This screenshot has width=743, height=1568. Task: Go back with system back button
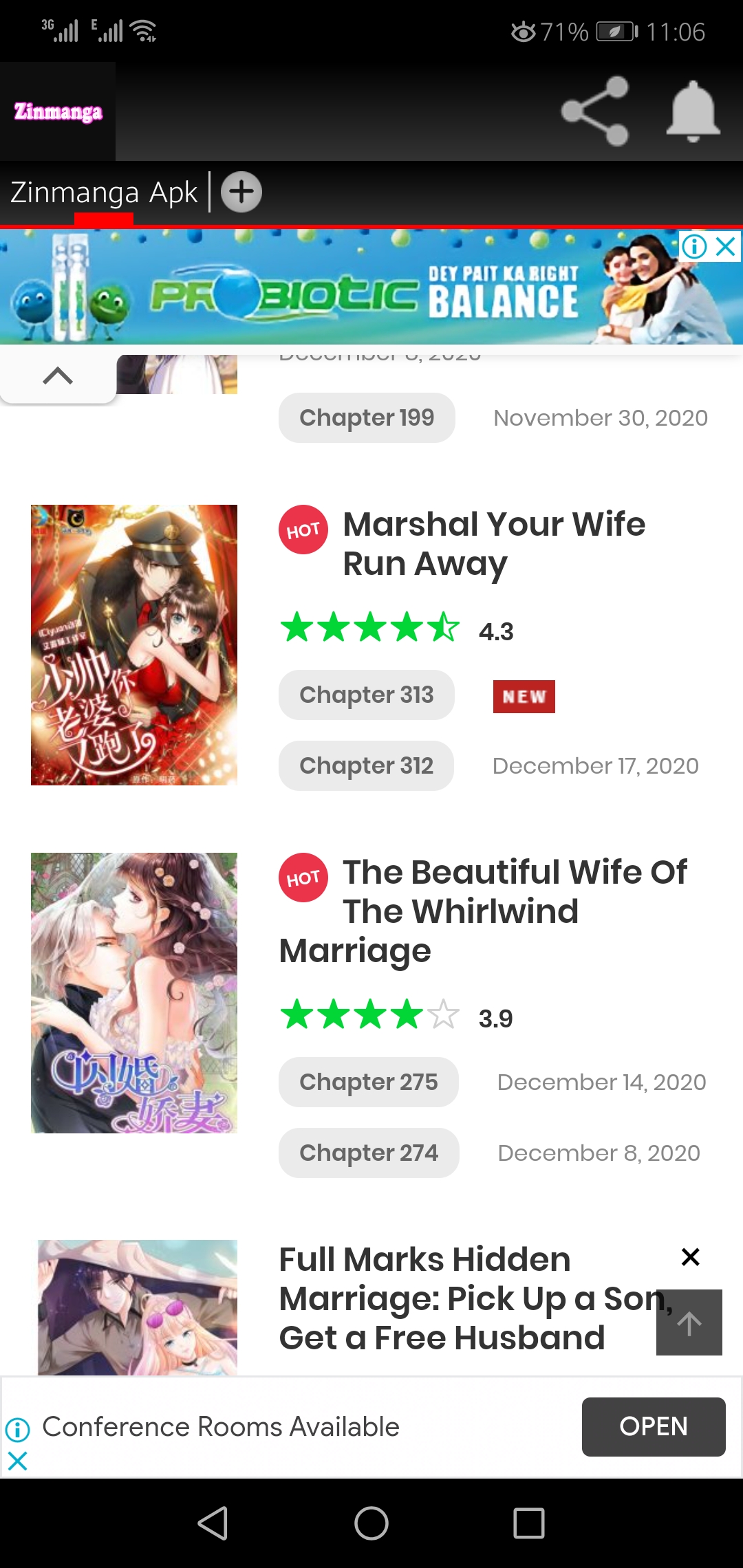[213, 1523]
